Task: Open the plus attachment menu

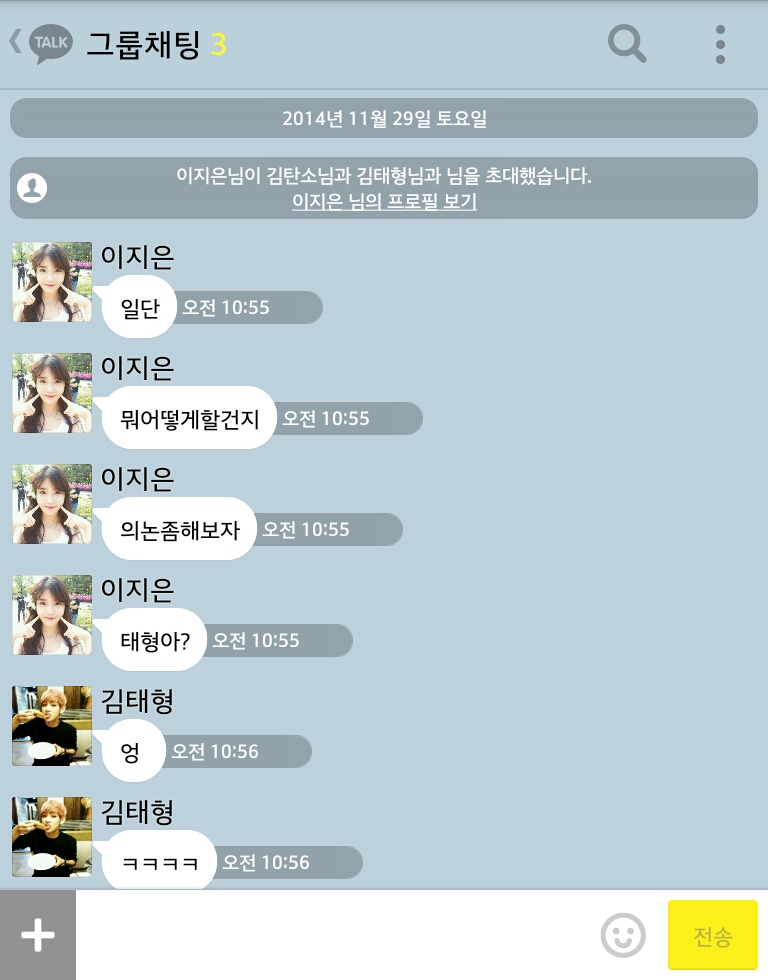Action: [x=38, y=935]
